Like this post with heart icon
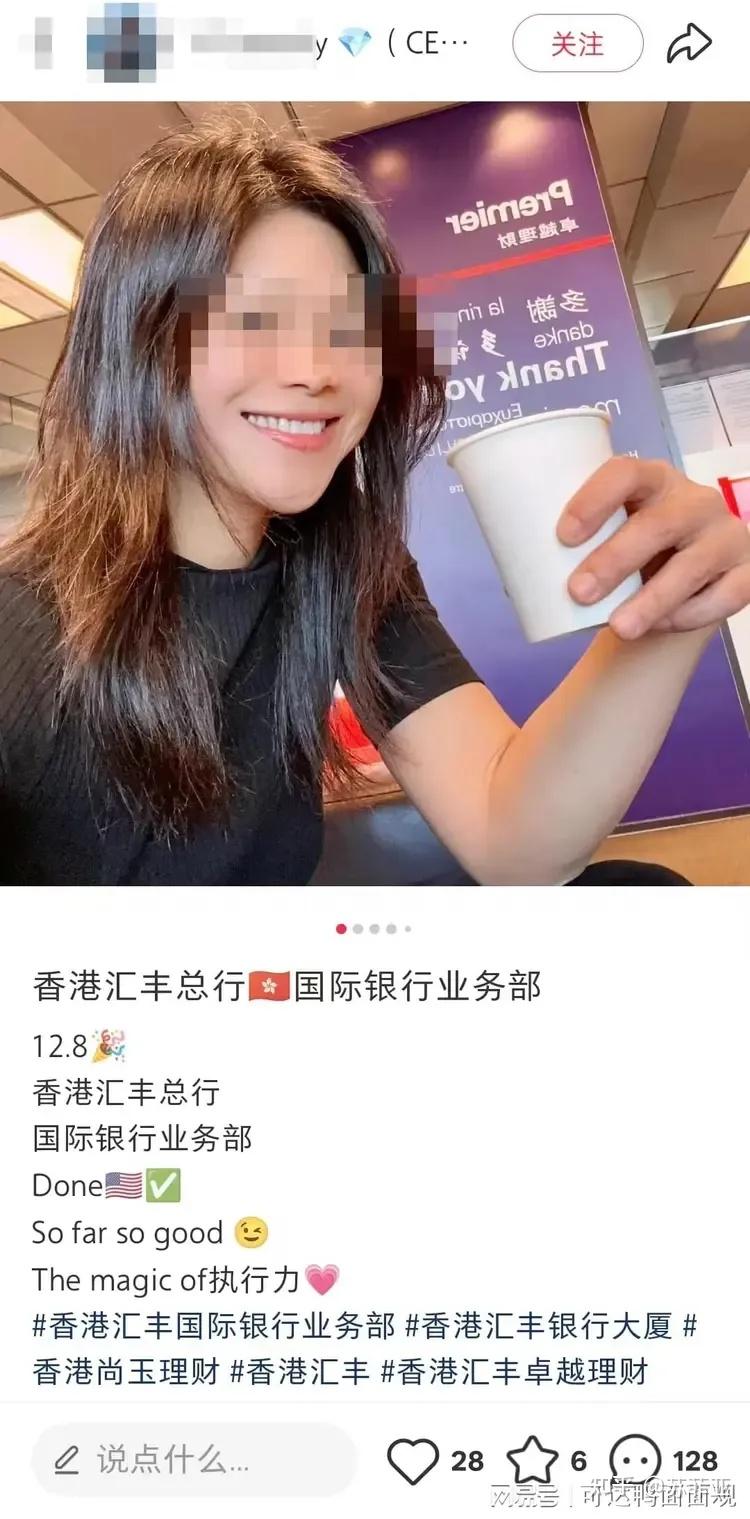The width and height of the screenshot is (750, 1519). click(x=413, y=1460)
